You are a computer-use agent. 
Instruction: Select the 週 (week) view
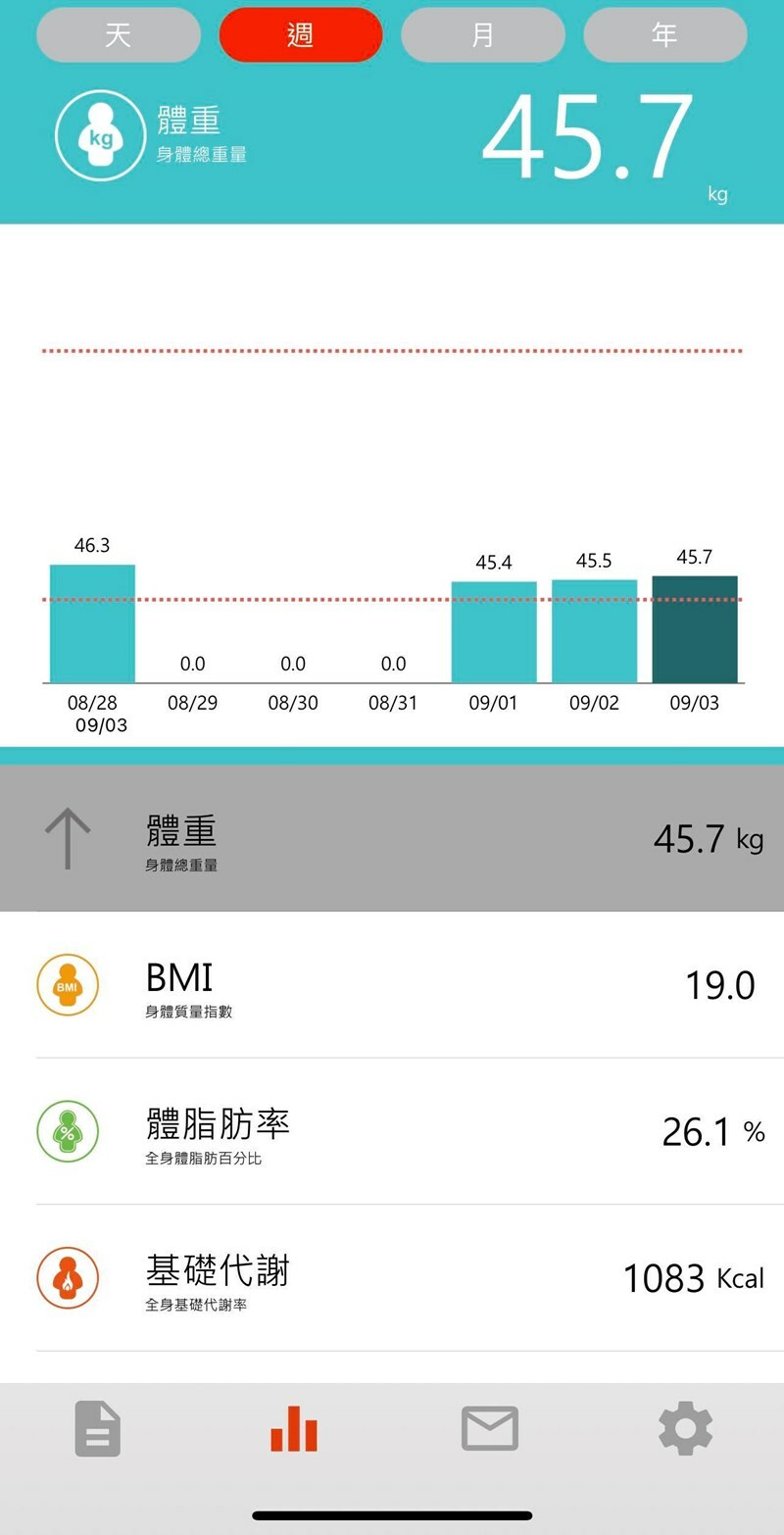click(300, 35)
